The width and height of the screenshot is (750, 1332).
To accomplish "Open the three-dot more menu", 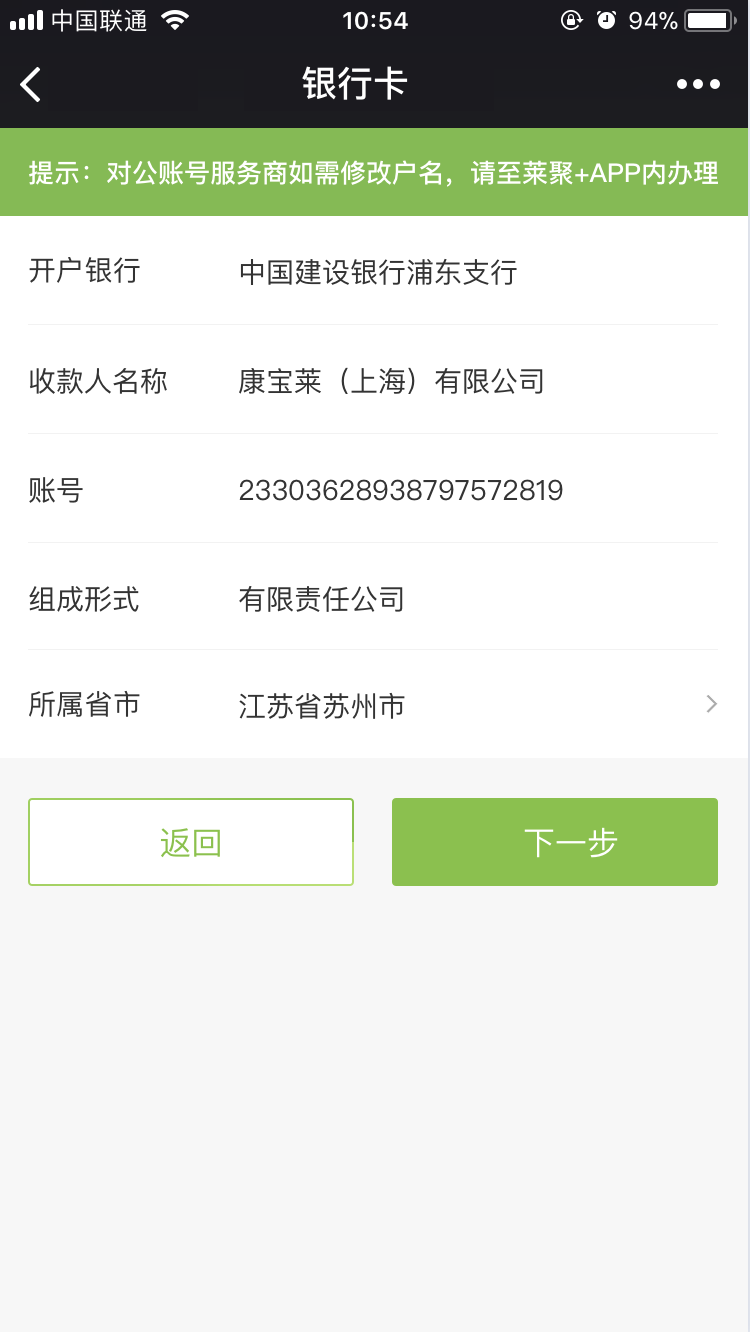I will (698, 85).
